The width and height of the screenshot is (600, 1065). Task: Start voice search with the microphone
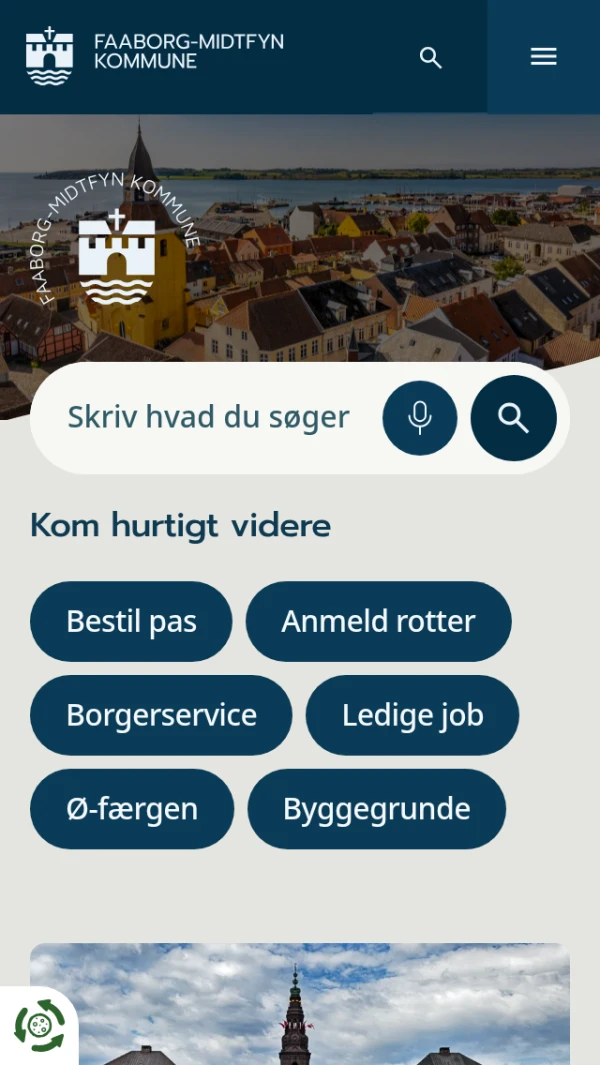coord(420,418)
